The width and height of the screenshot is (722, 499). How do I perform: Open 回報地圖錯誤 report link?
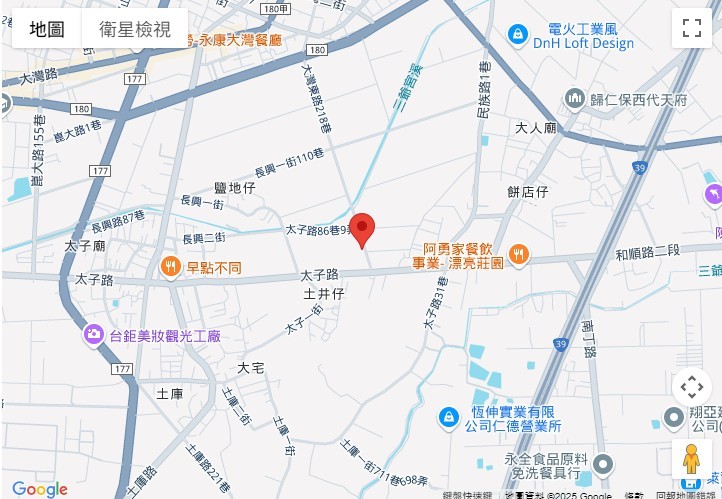click(688, 495)
